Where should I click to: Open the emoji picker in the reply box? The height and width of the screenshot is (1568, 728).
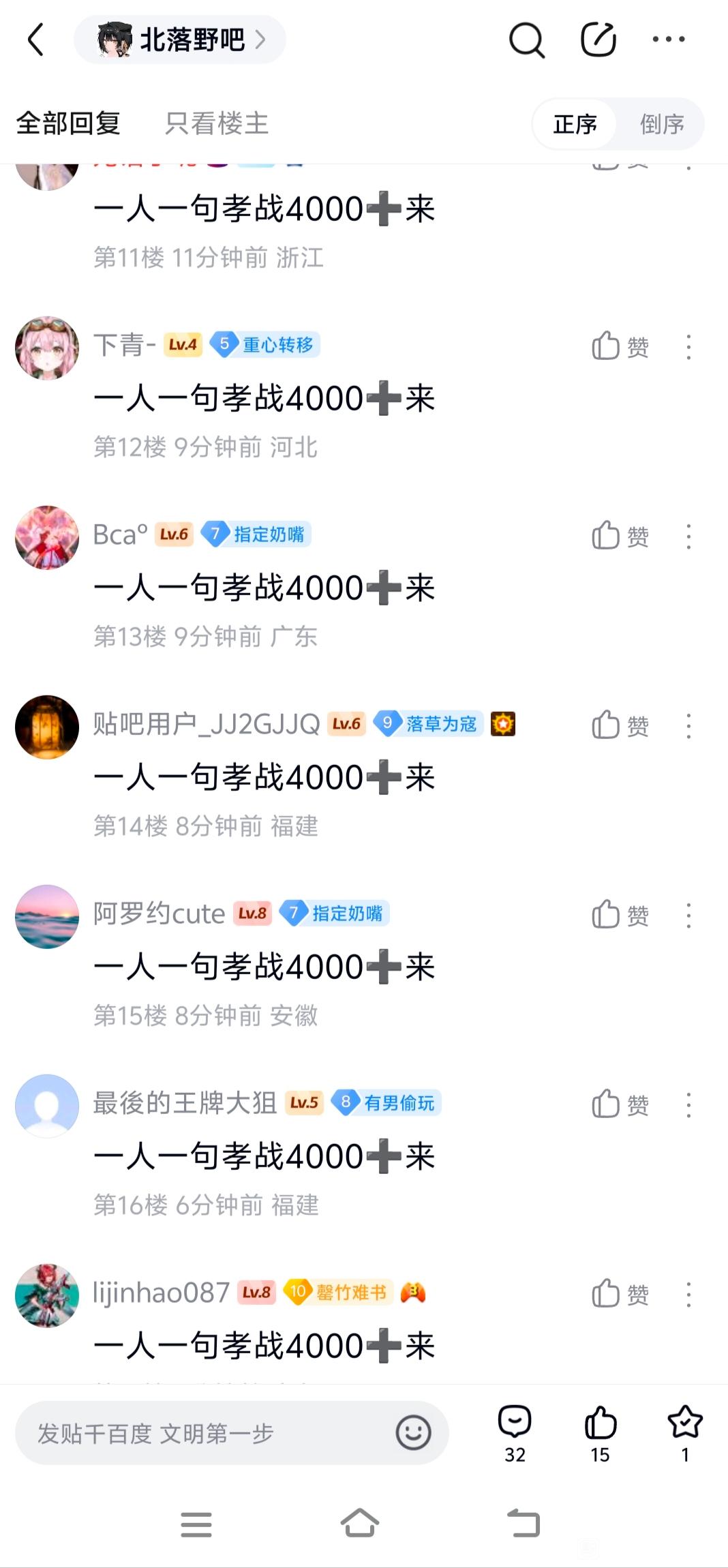pyautogui.click(x=413, y=1432)
